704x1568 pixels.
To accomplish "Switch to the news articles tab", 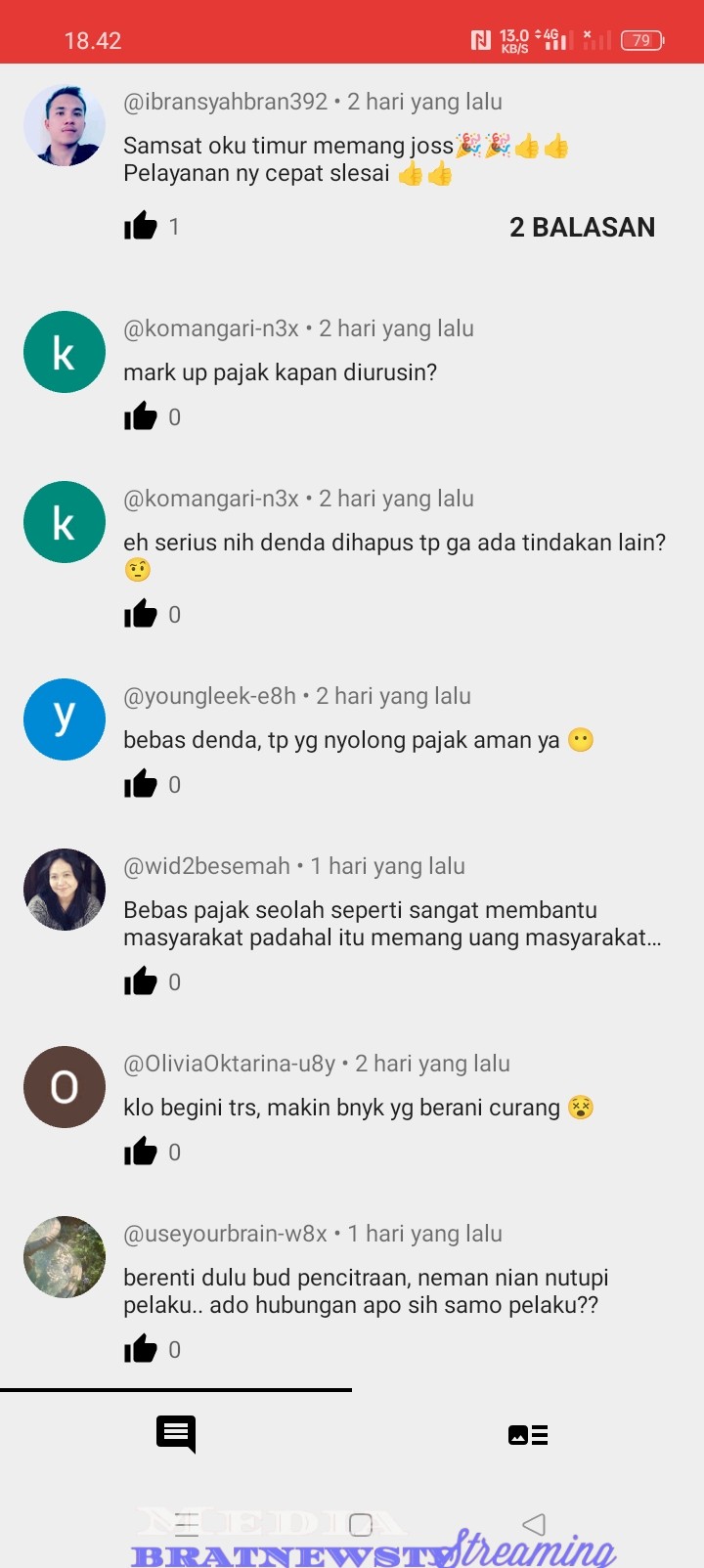I will (x=528, y=1434).
